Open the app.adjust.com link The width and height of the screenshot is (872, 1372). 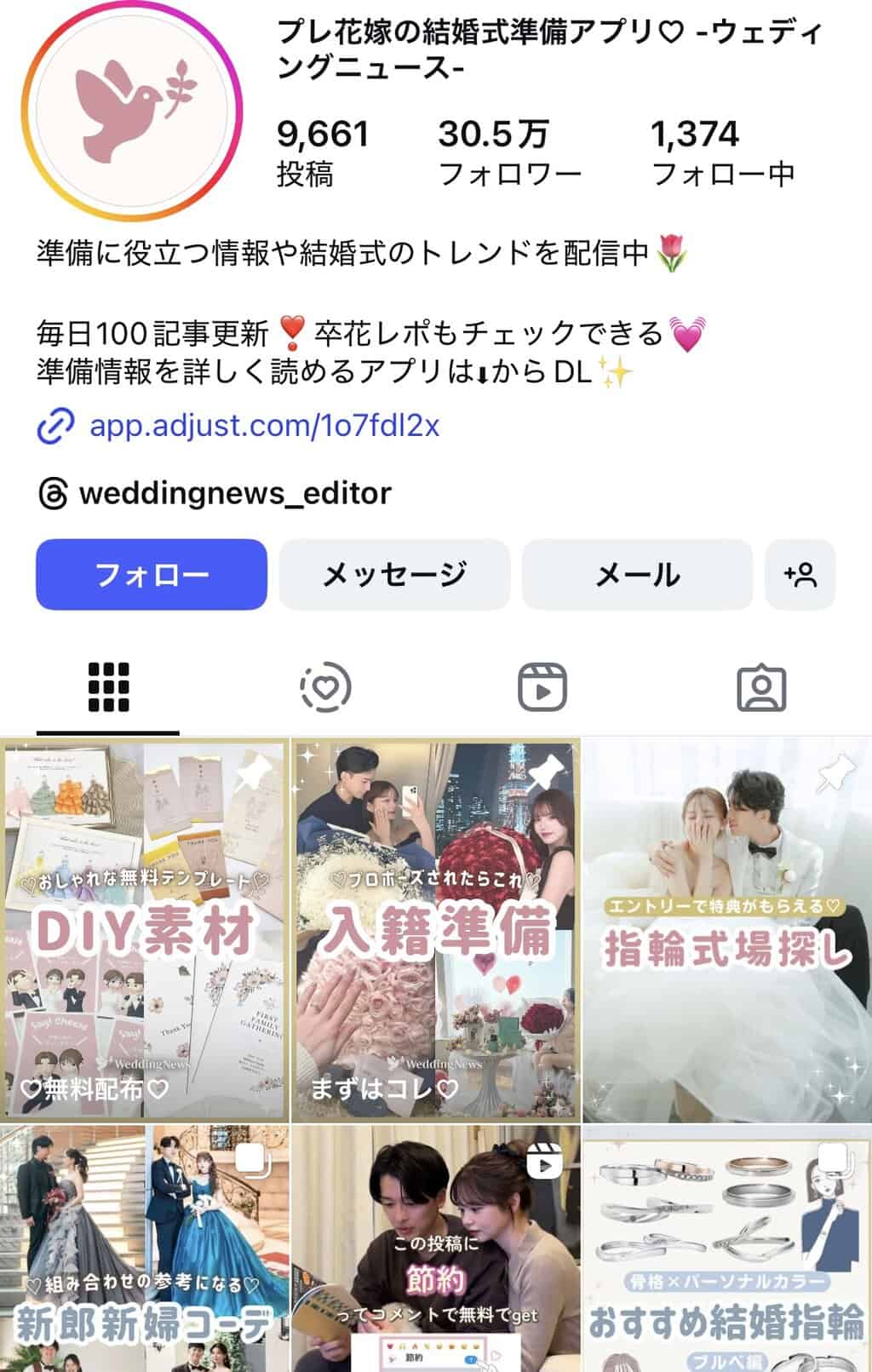264,425
